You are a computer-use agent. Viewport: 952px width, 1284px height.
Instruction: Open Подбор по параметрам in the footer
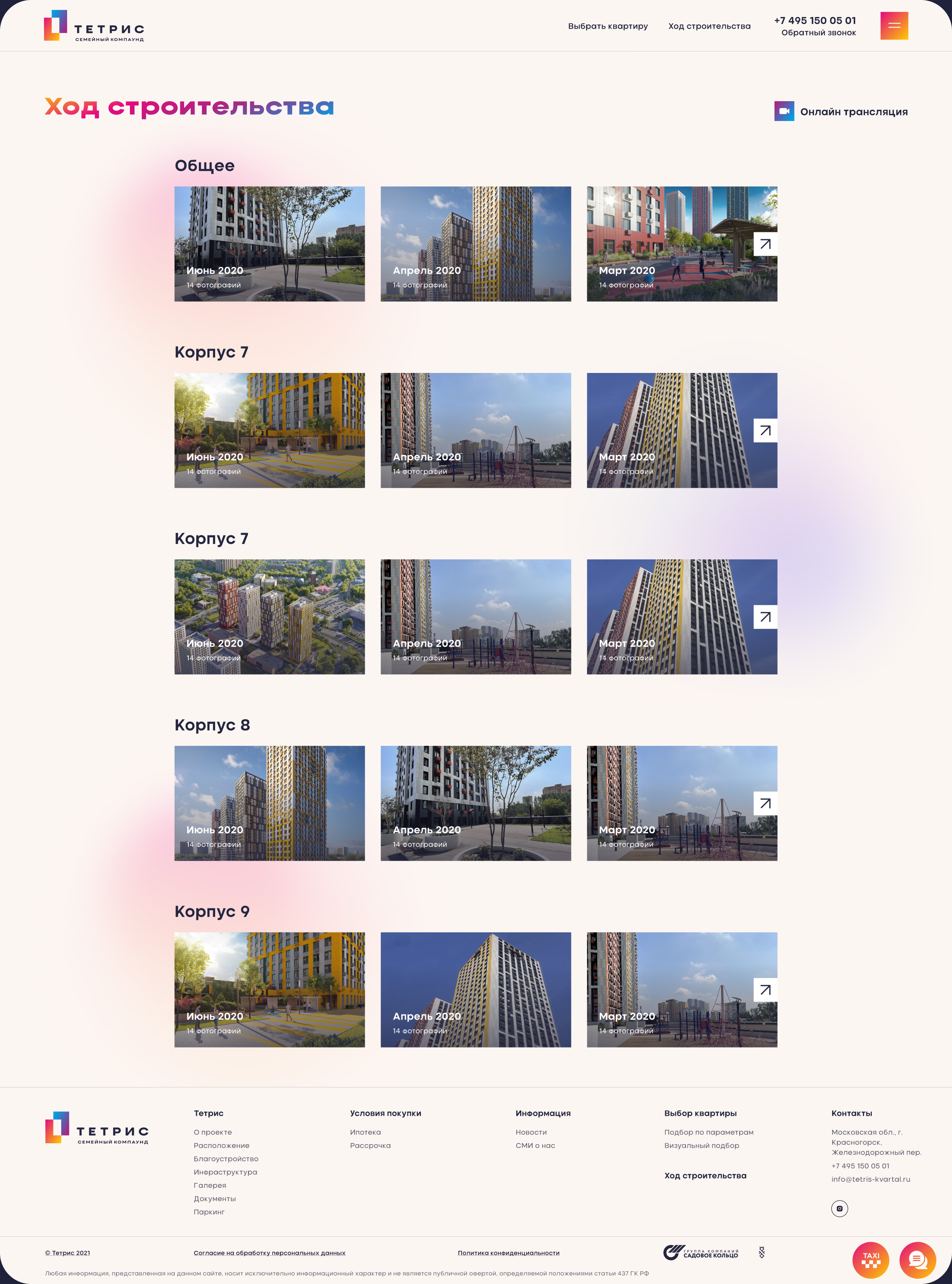tap(708, 1132)
